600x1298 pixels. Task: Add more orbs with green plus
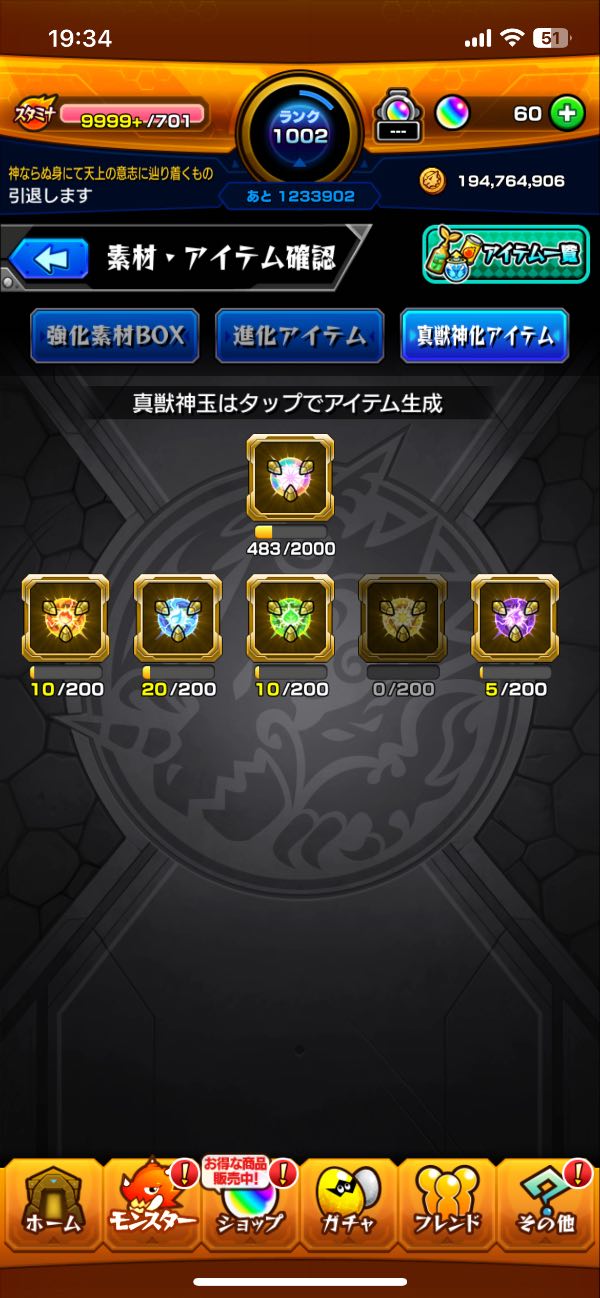point(567,114)
